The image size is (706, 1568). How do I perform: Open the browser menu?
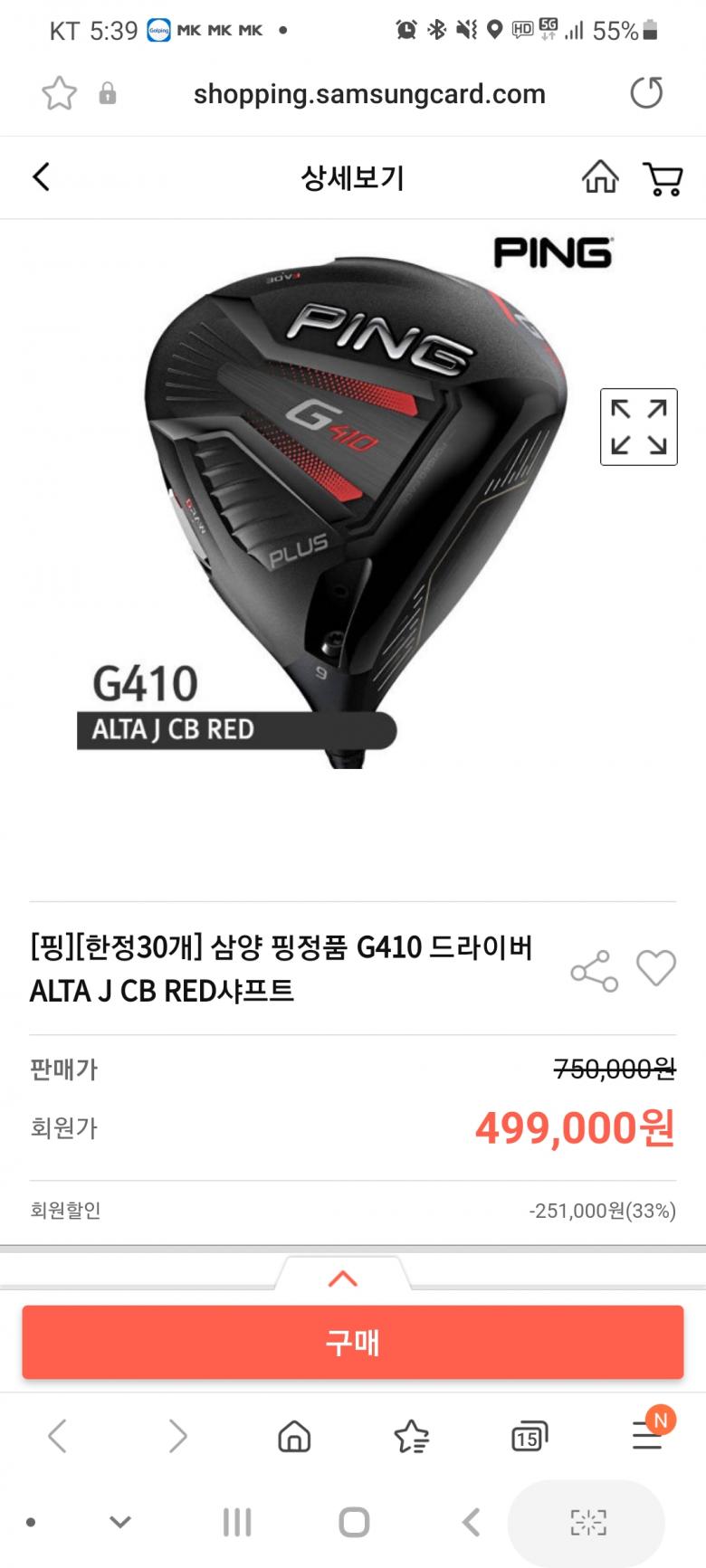tap(647, 1435)
